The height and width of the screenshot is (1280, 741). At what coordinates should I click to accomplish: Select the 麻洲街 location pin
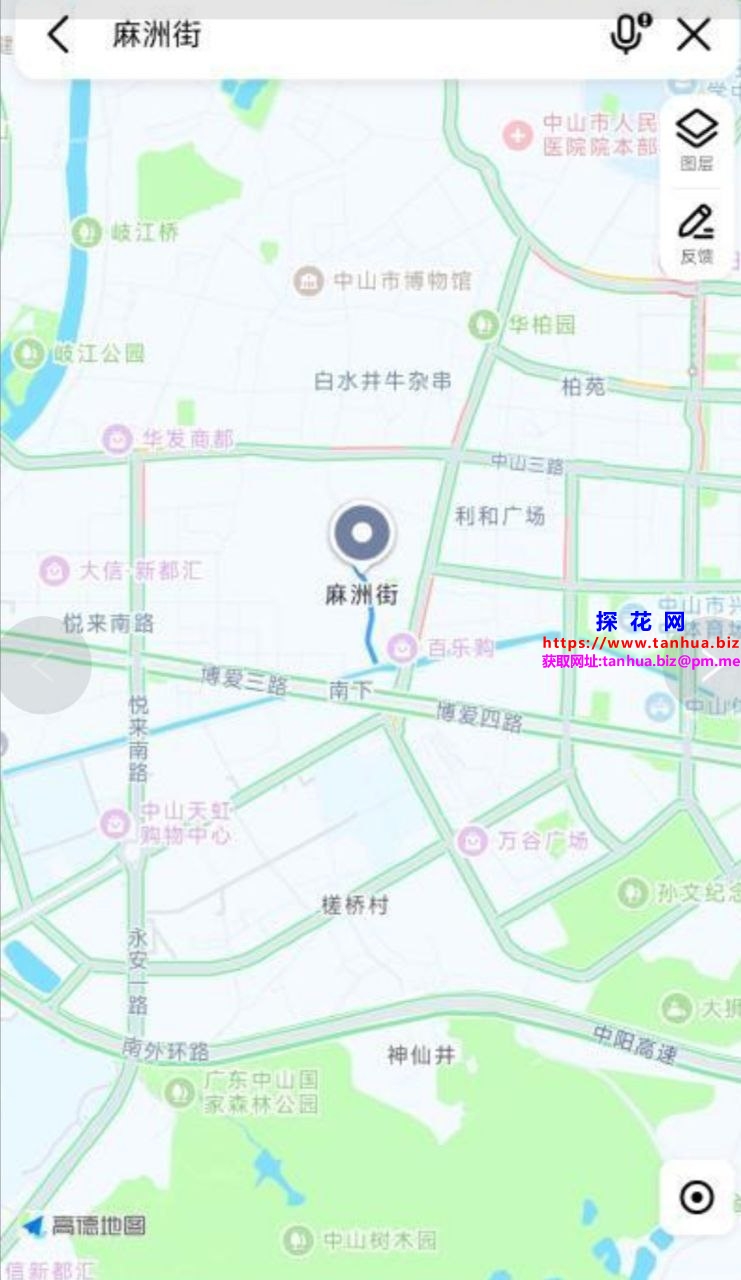[x=362, y=535]
